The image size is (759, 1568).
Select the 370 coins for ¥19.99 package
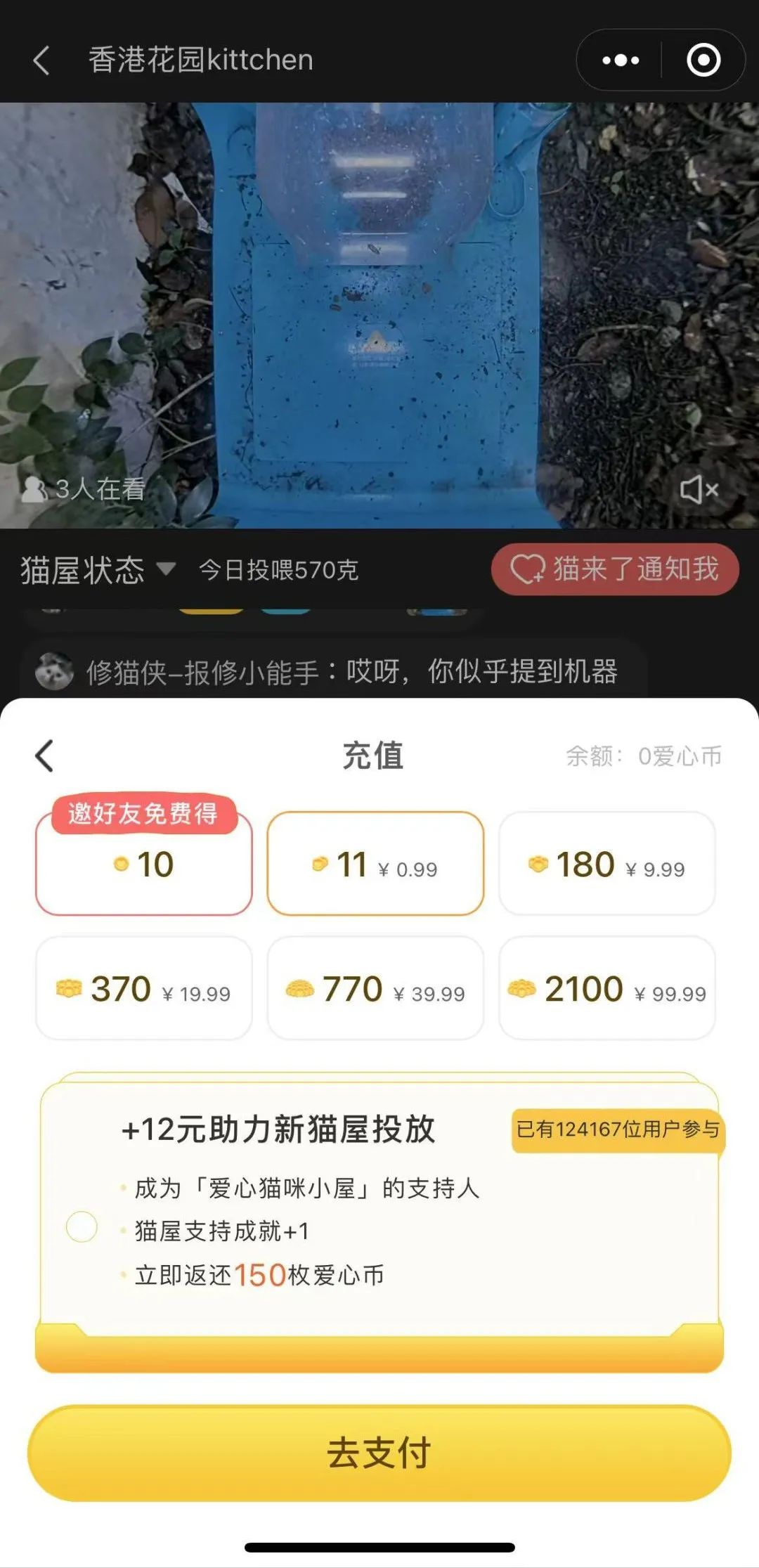point(144,989)
